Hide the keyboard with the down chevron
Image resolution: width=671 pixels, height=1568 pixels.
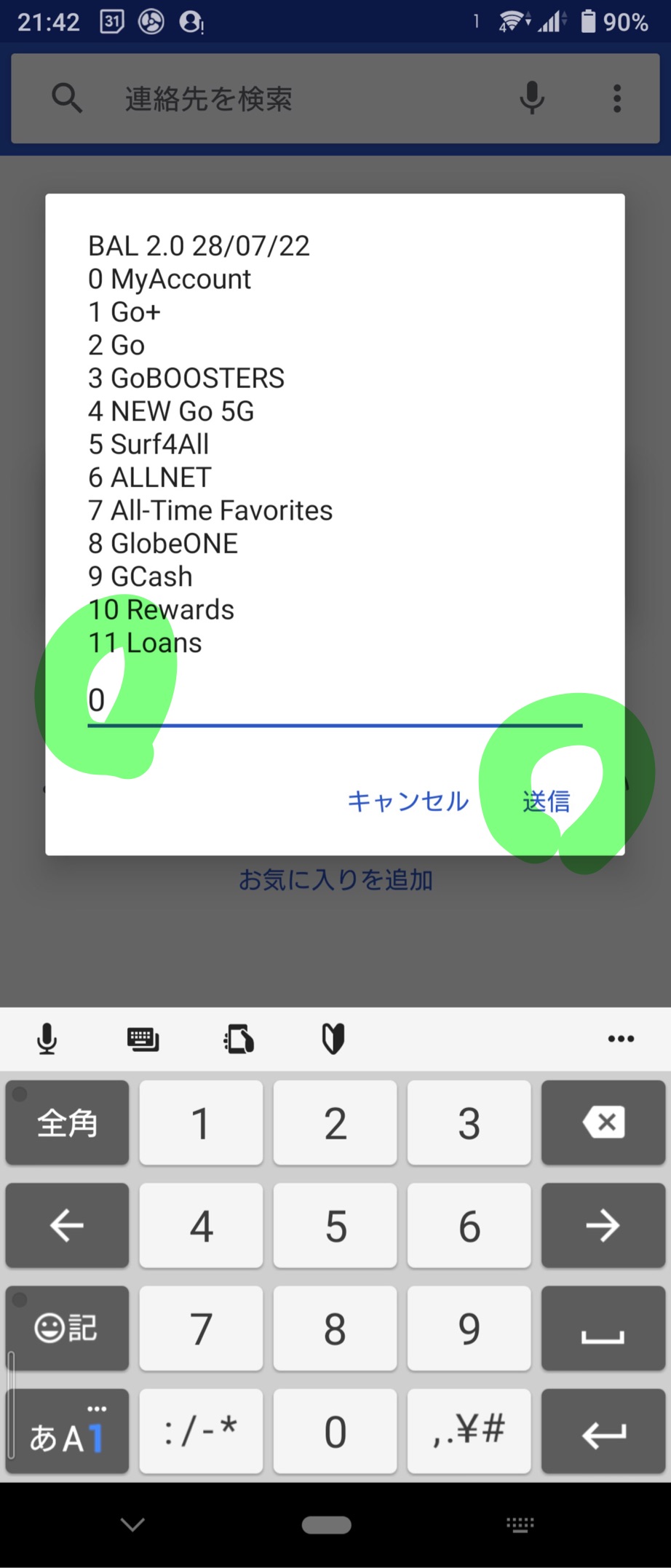[132, 1524]
